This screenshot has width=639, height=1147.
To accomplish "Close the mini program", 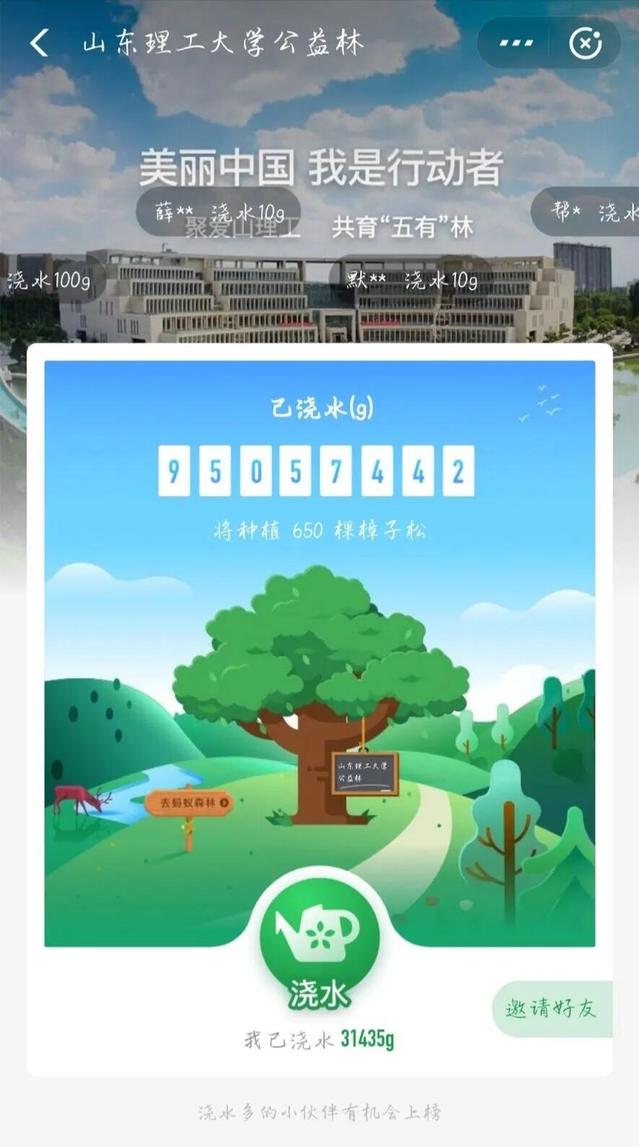I will [x=585, y=43].
